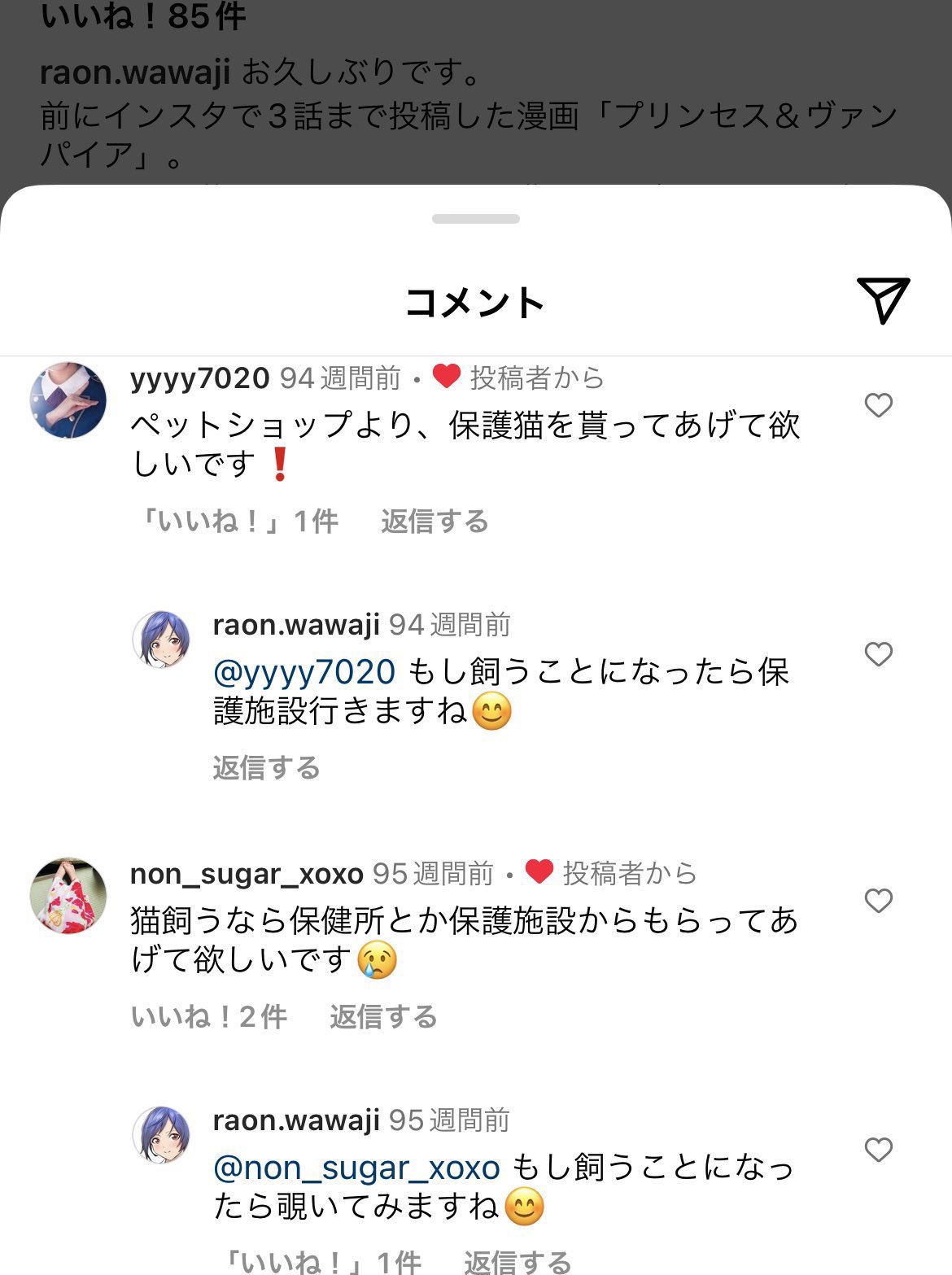The image size is (952, 1275).
Task: Open yyyy7020's profile picture
Action: (x=68, y=400)
